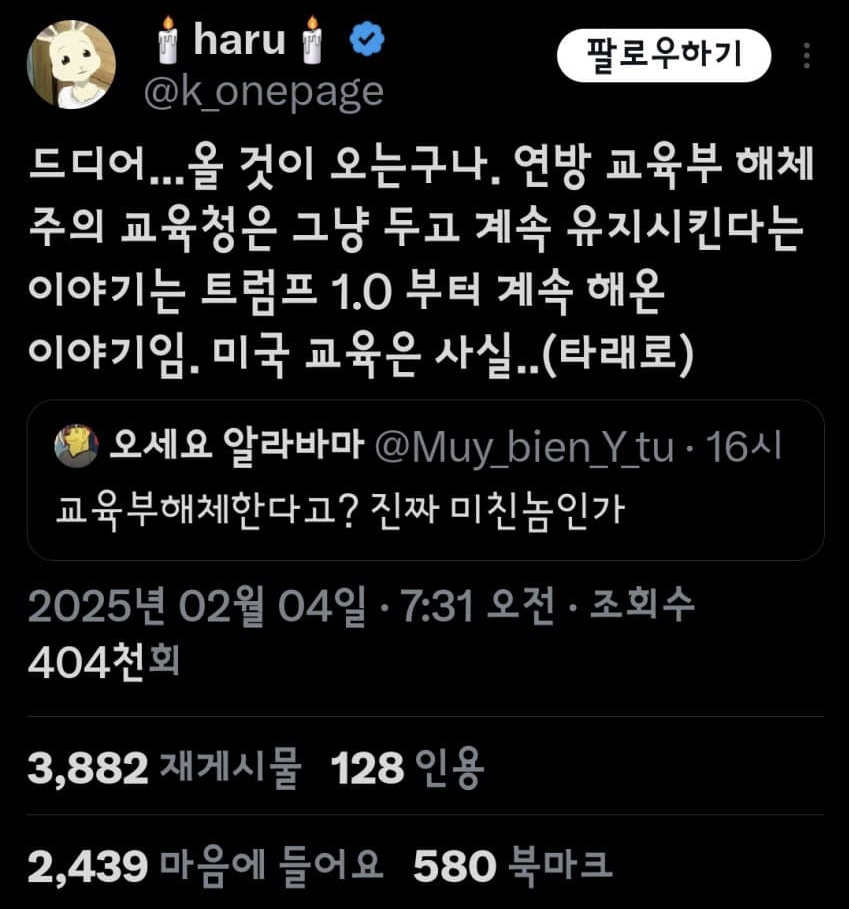Open the quoted tweet by 오세요 알라바마
The height and width of the screenshot is (909, 849).
425,480
